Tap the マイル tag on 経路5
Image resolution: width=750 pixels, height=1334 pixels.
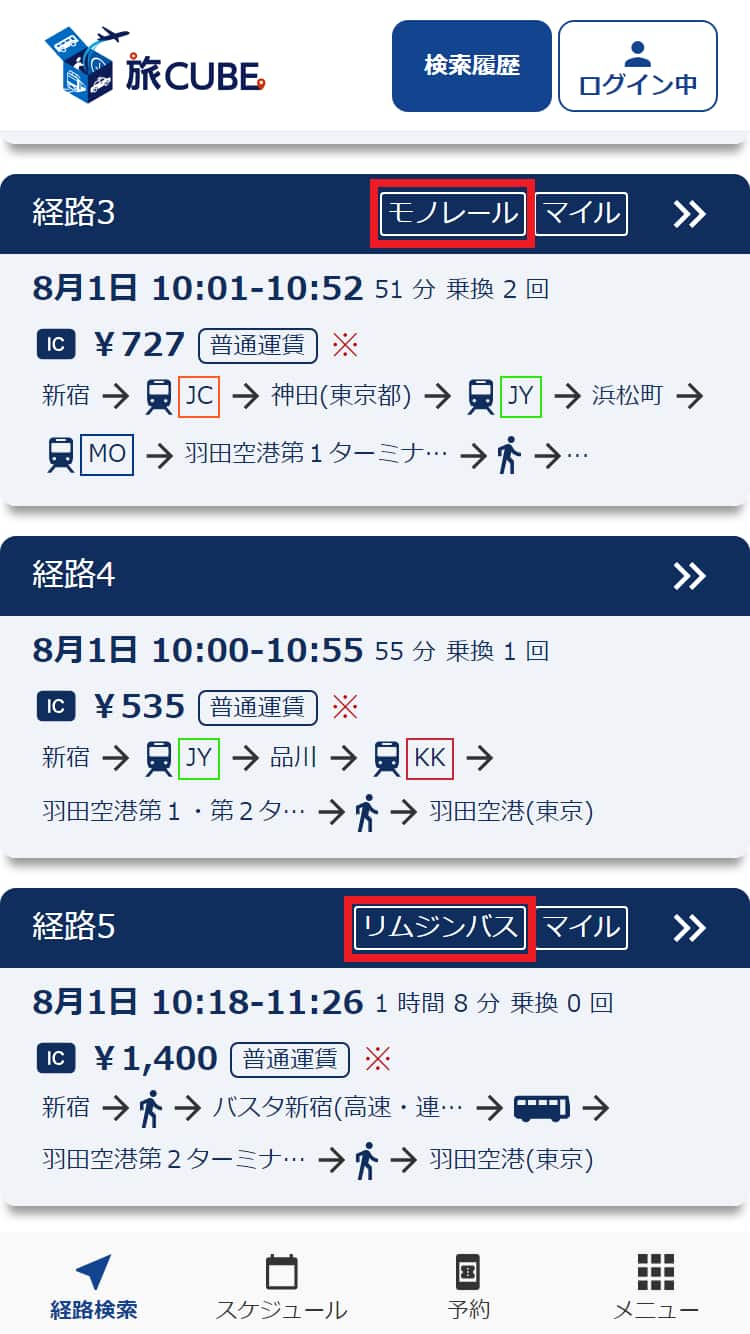(581, 928)
